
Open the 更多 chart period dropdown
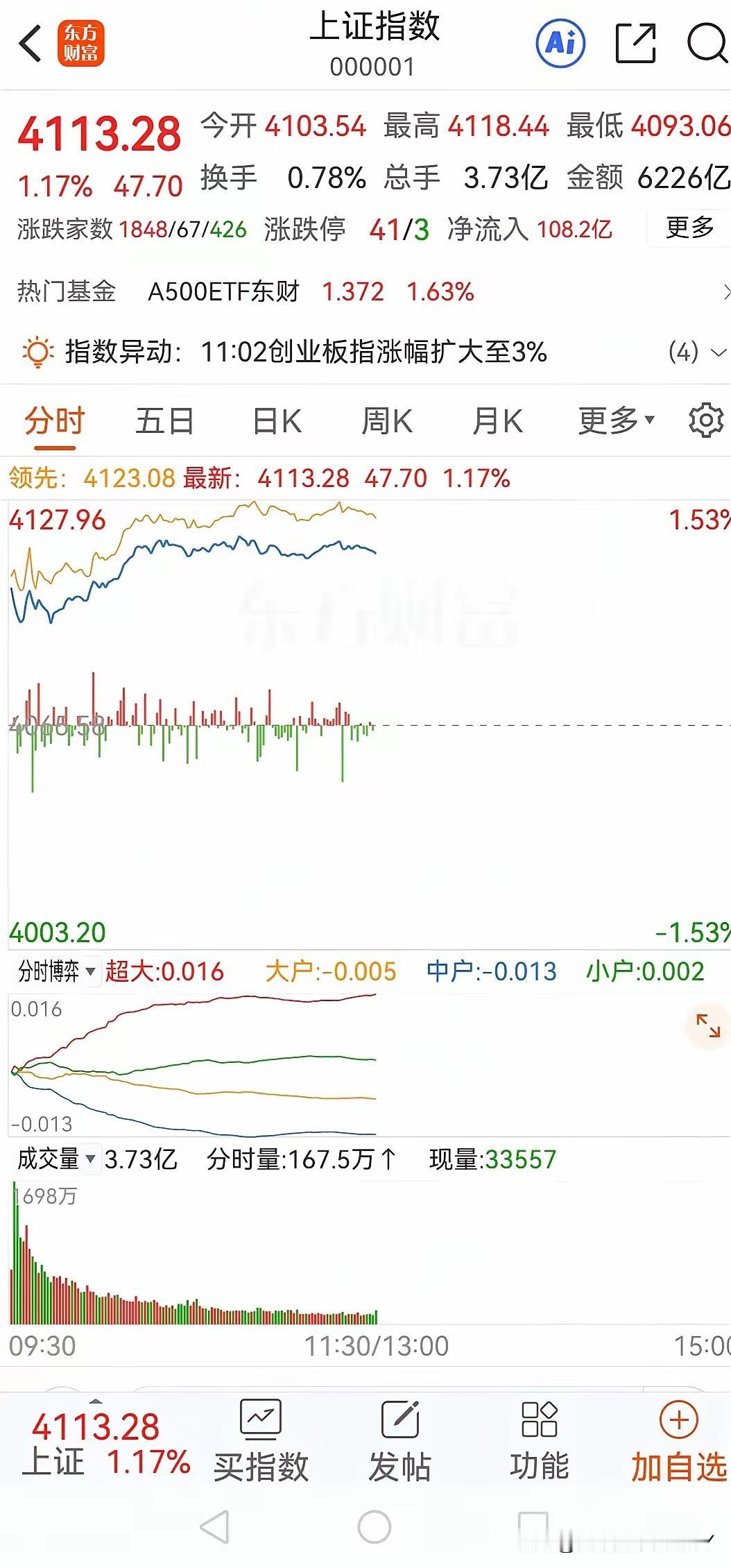tap(616, 420)
